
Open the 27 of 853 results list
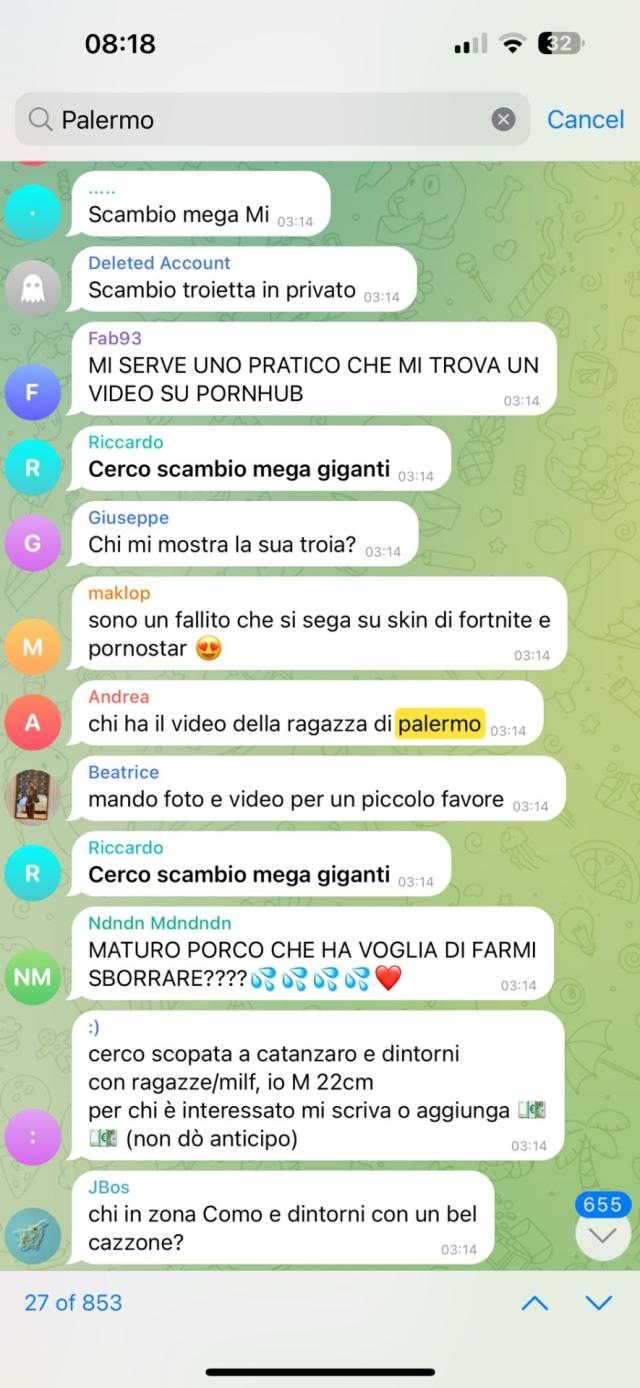(73, 1303)
